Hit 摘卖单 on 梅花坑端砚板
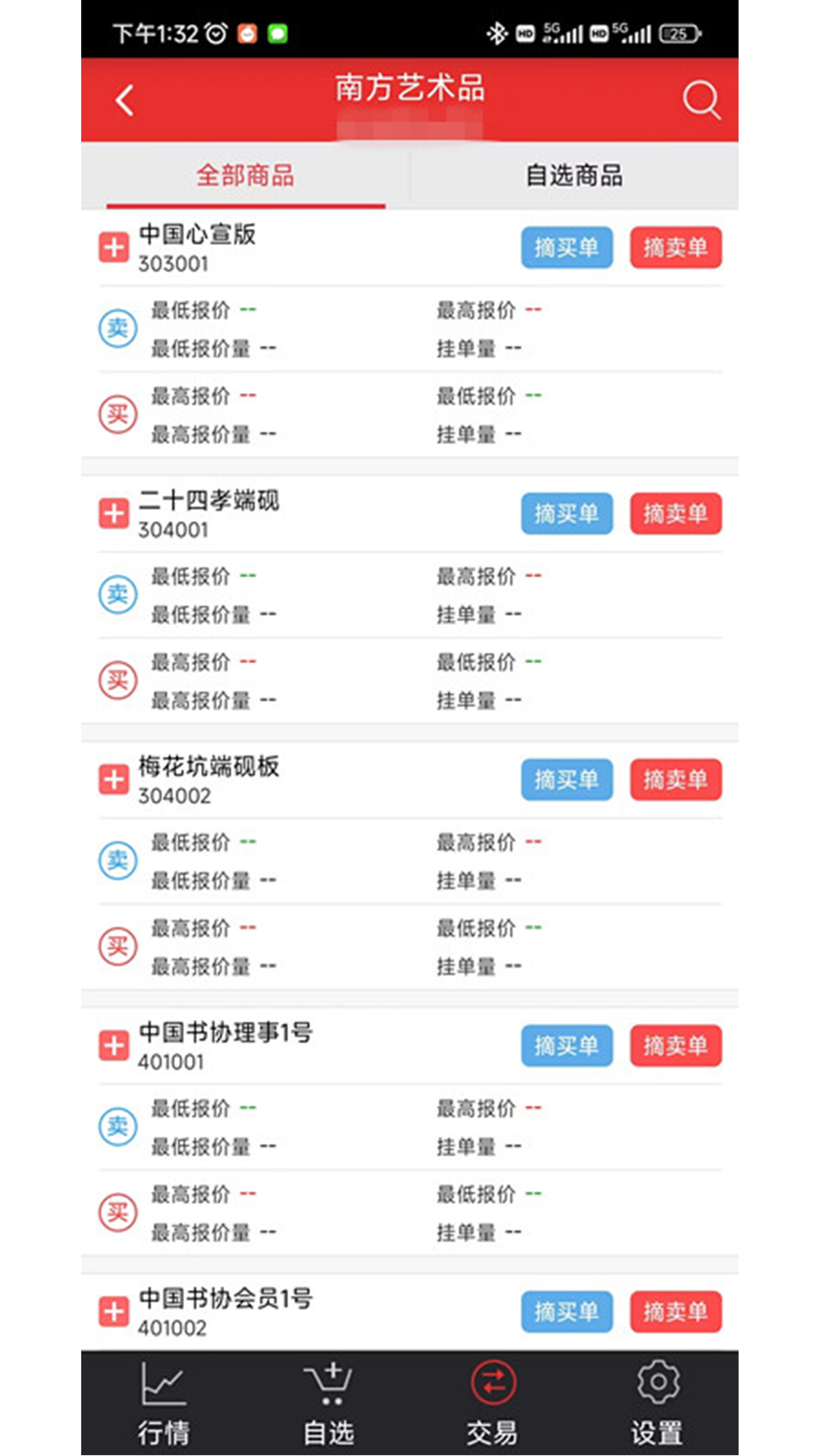 tap(675, 780)
